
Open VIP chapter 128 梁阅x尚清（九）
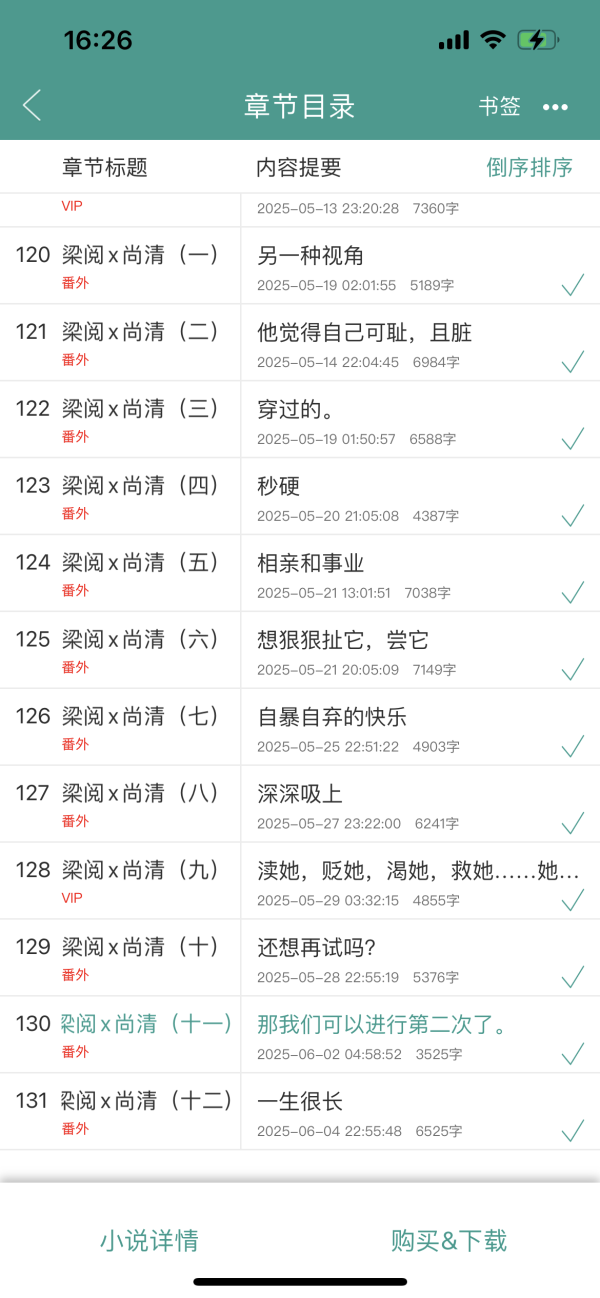pyautogui.click(x=300, y=881)
